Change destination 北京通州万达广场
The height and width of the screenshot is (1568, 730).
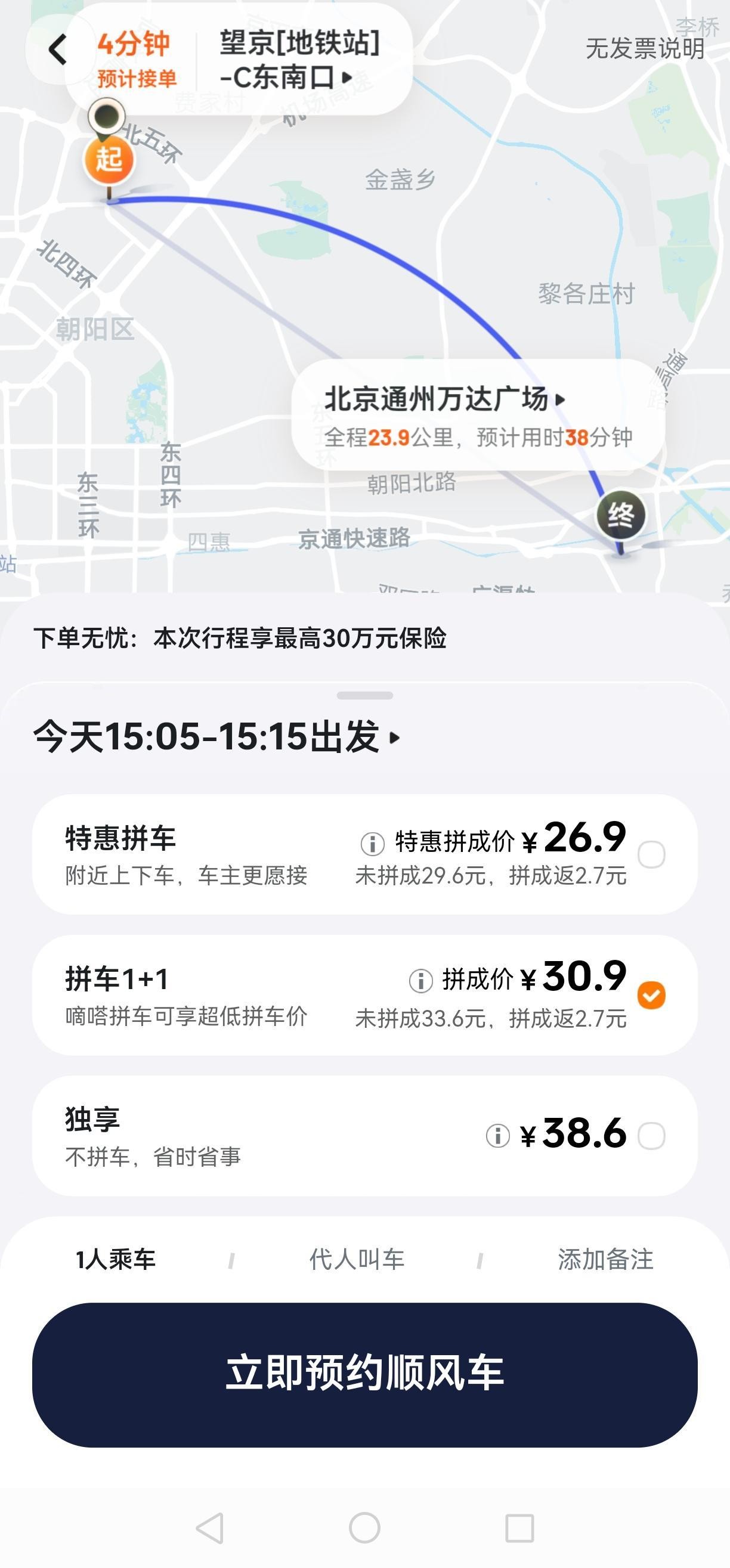point(444,399)
